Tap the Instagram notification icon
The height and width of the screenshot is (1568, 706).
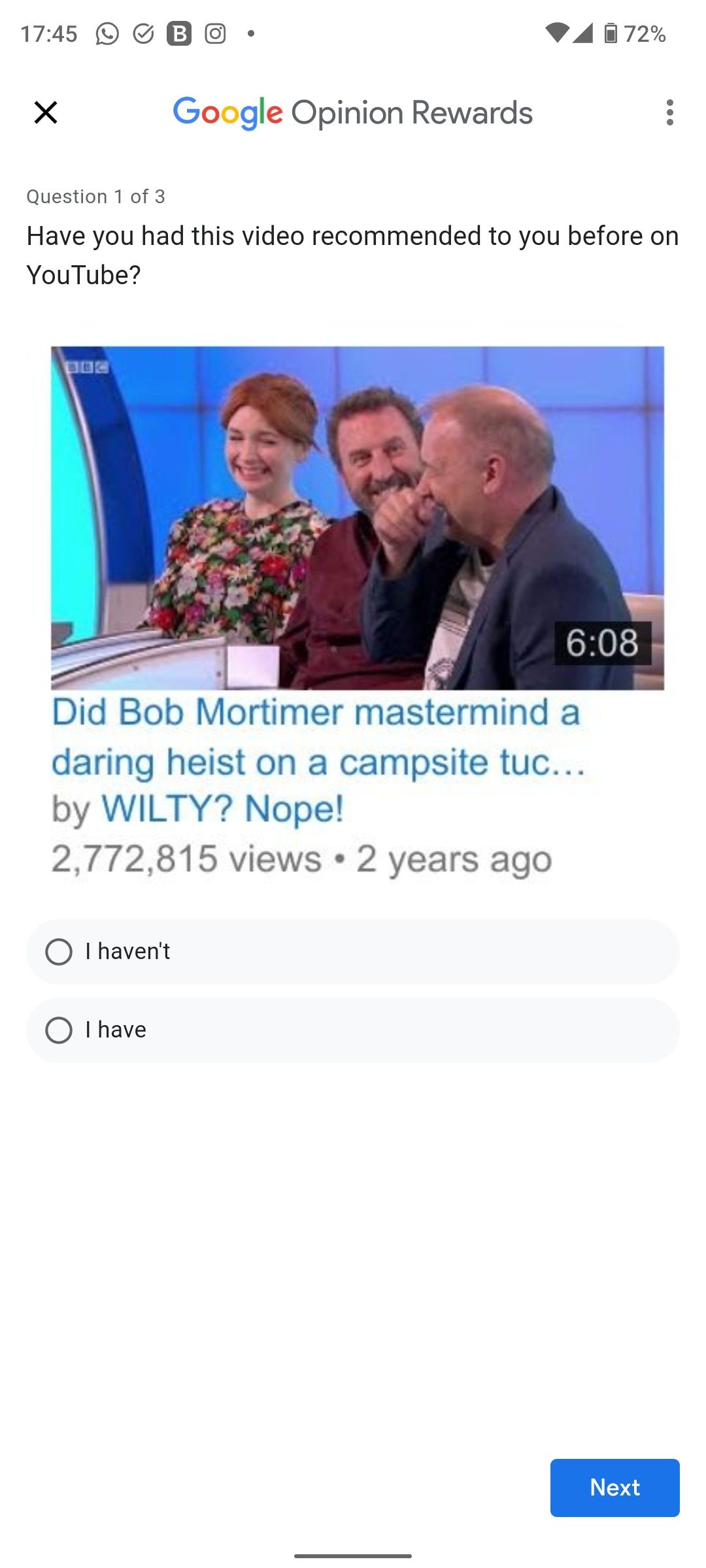click(x=216, y=33)
